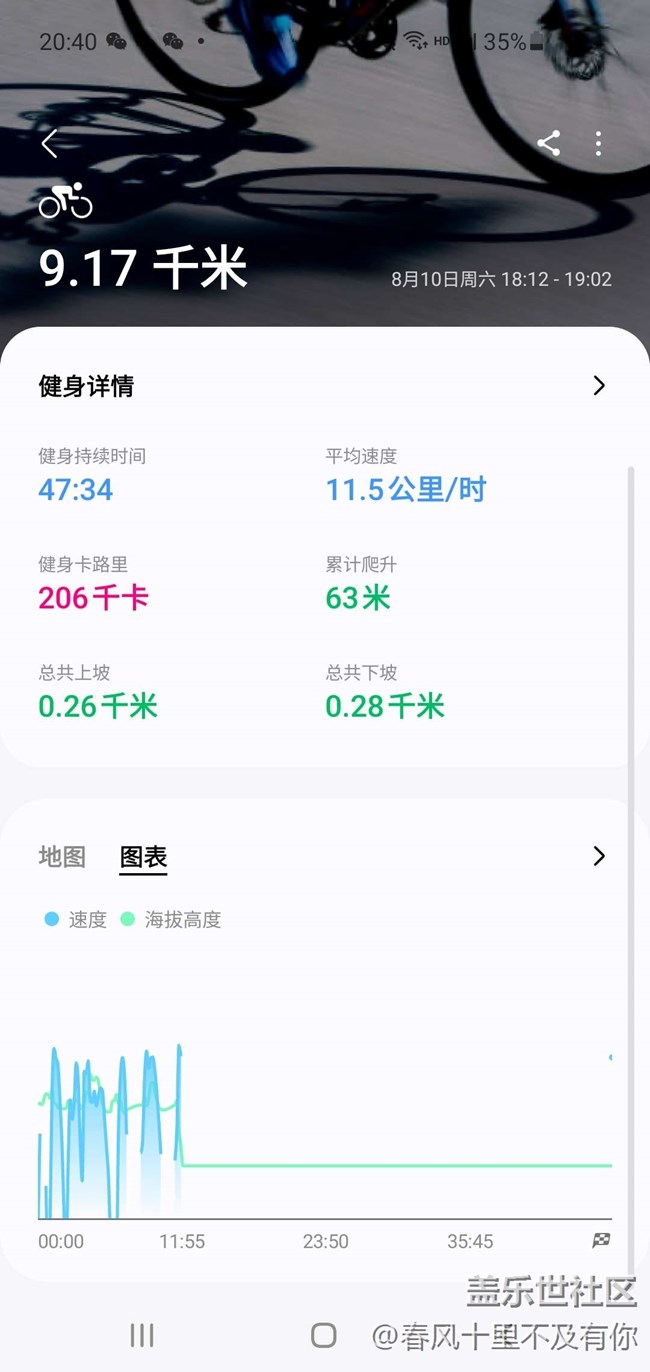Switch to the 地图 tab
This screenshot has height=1372, width=650.
62,857
